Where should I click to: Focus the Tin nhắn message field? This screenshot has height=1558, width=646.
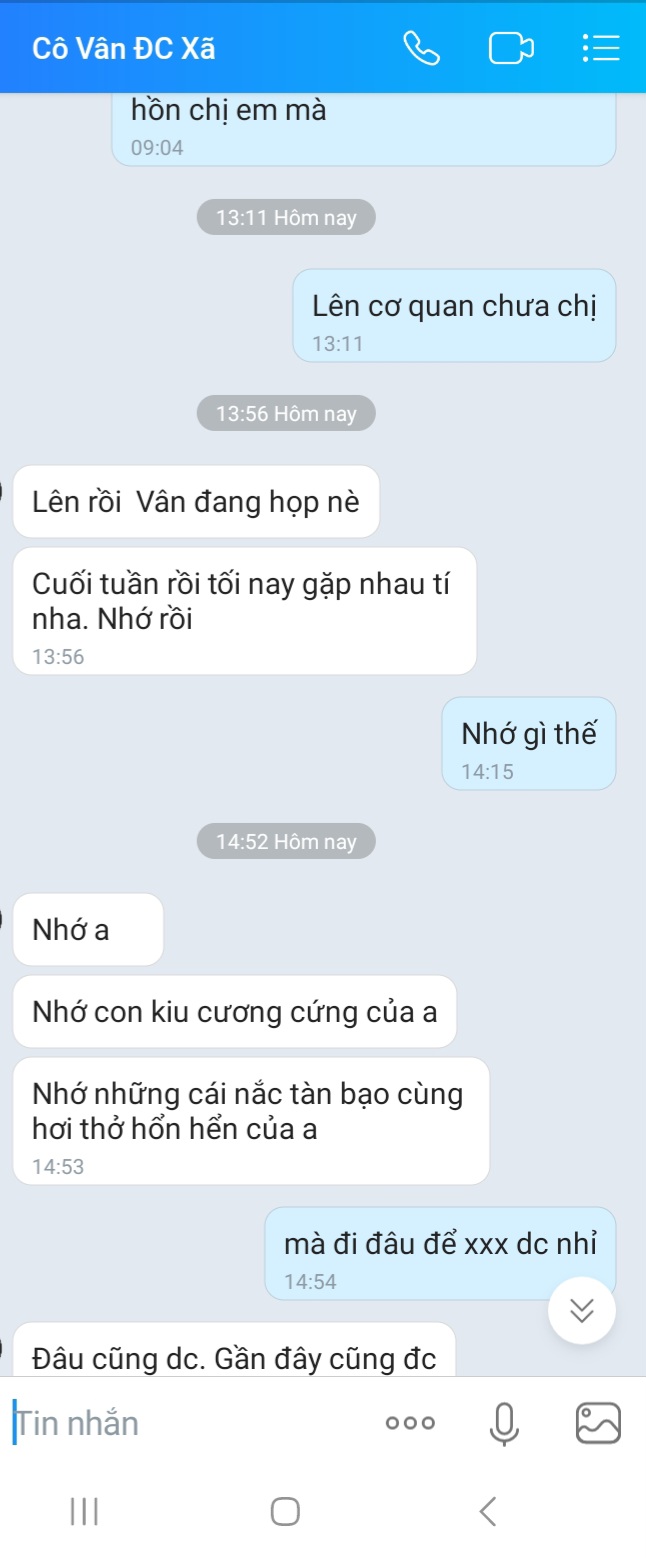190,1423
